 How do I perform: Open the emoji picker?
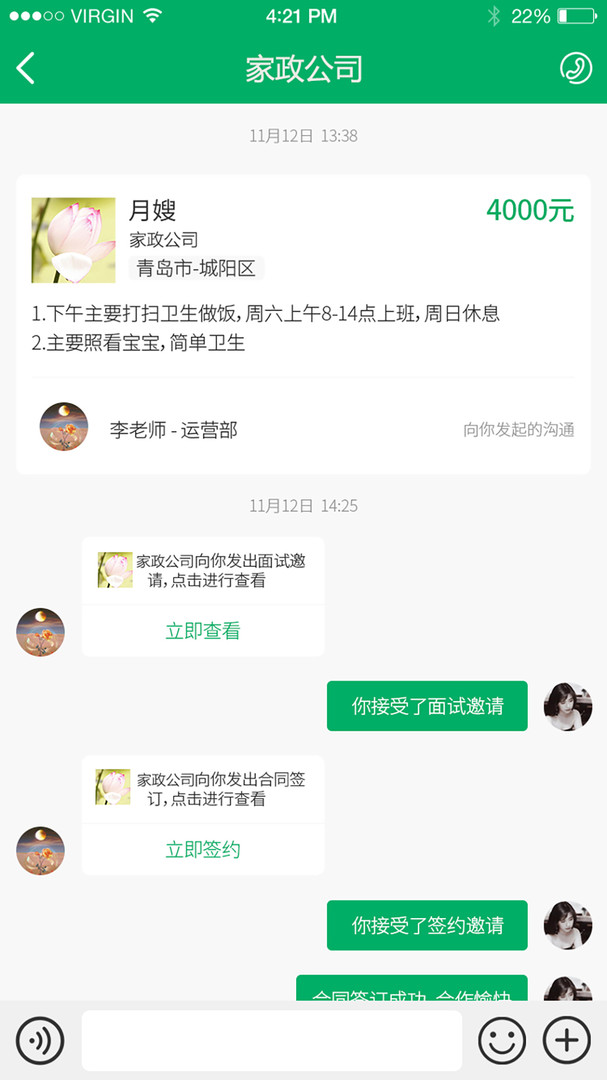pos(502,1040)
